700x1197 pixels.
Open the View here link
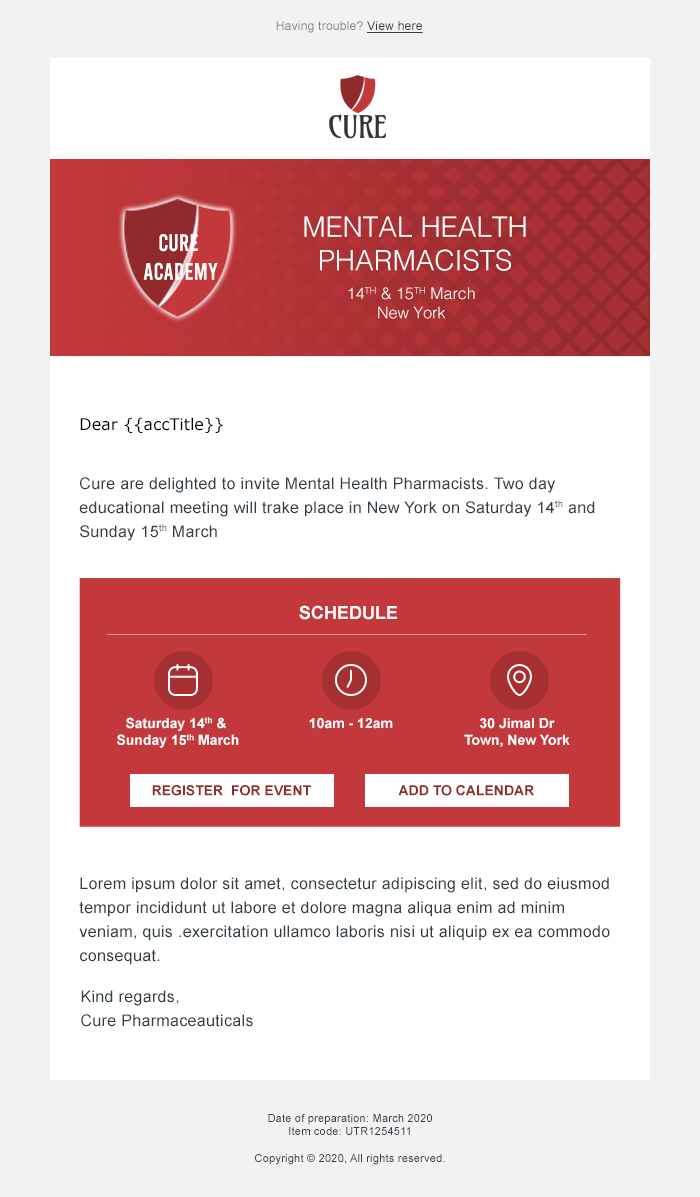coord(394,26)
